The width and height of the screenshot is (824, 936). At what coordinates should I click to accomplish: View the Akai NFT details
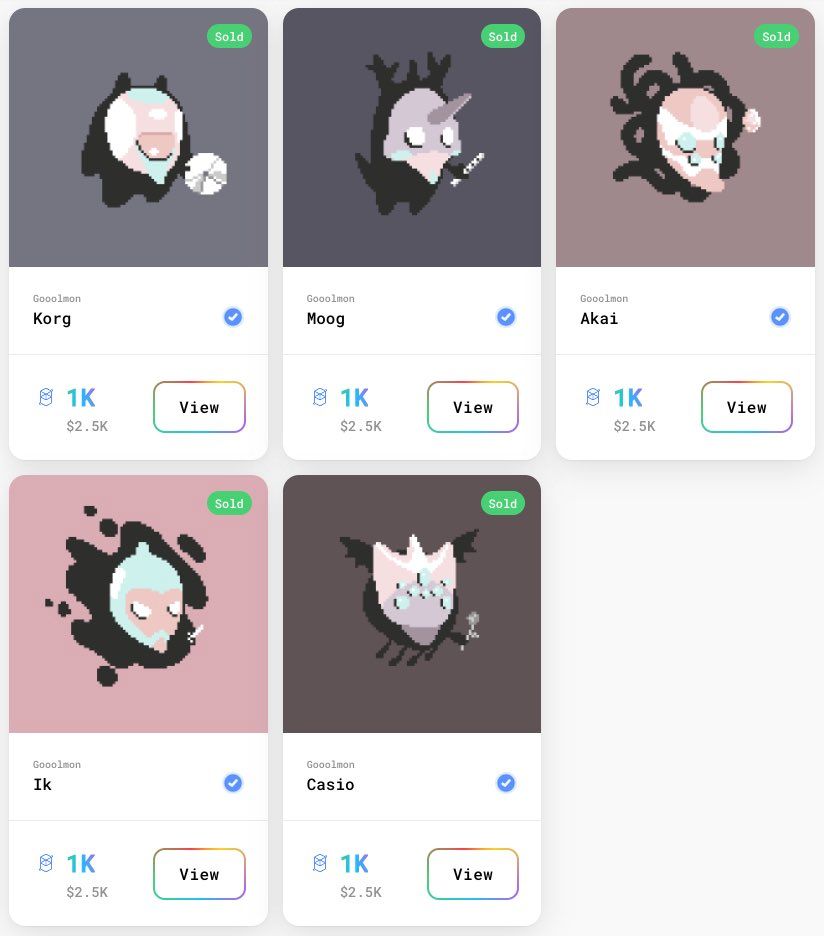(746, 407)
